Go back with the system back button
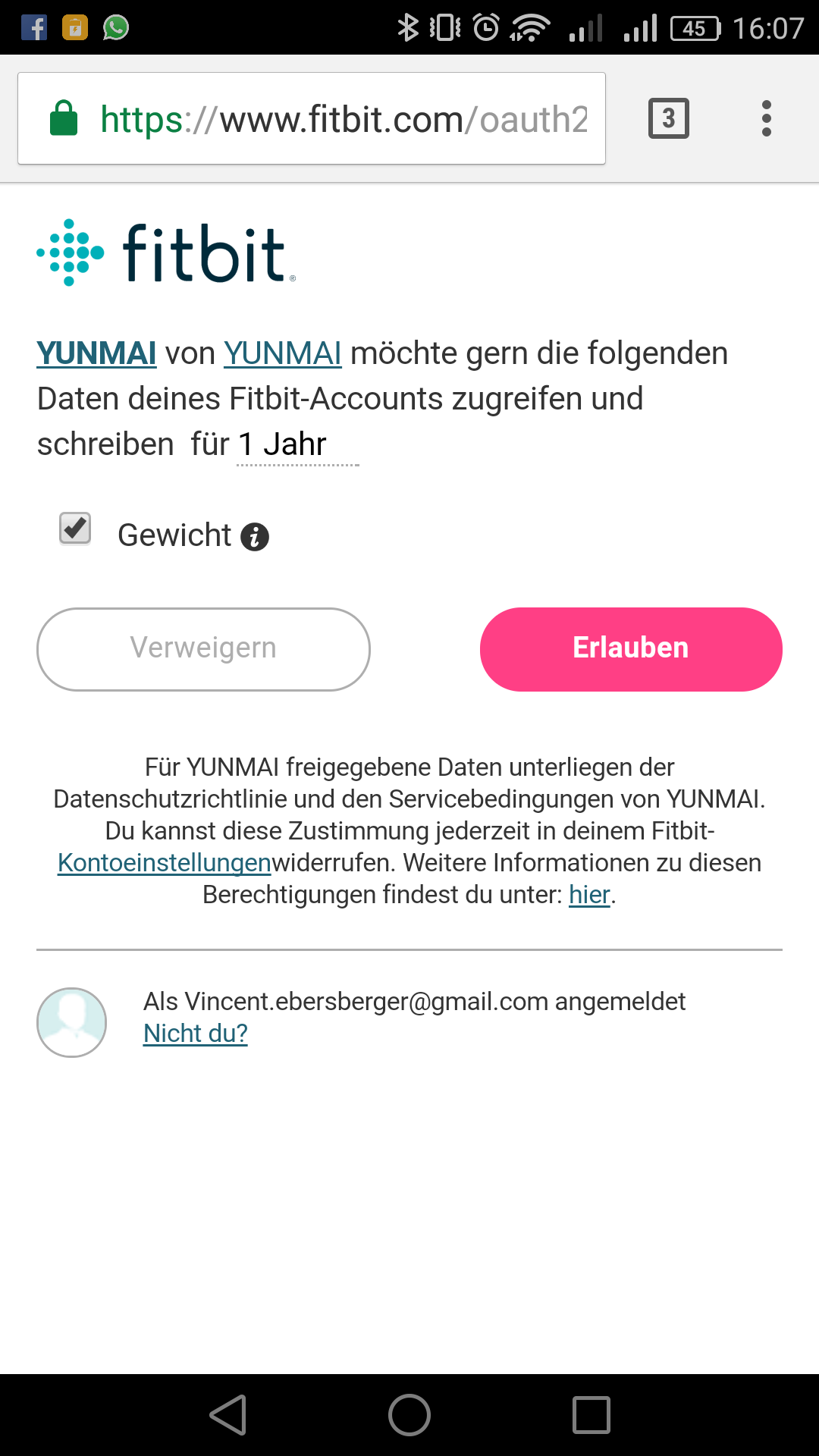 point(228,1415)
